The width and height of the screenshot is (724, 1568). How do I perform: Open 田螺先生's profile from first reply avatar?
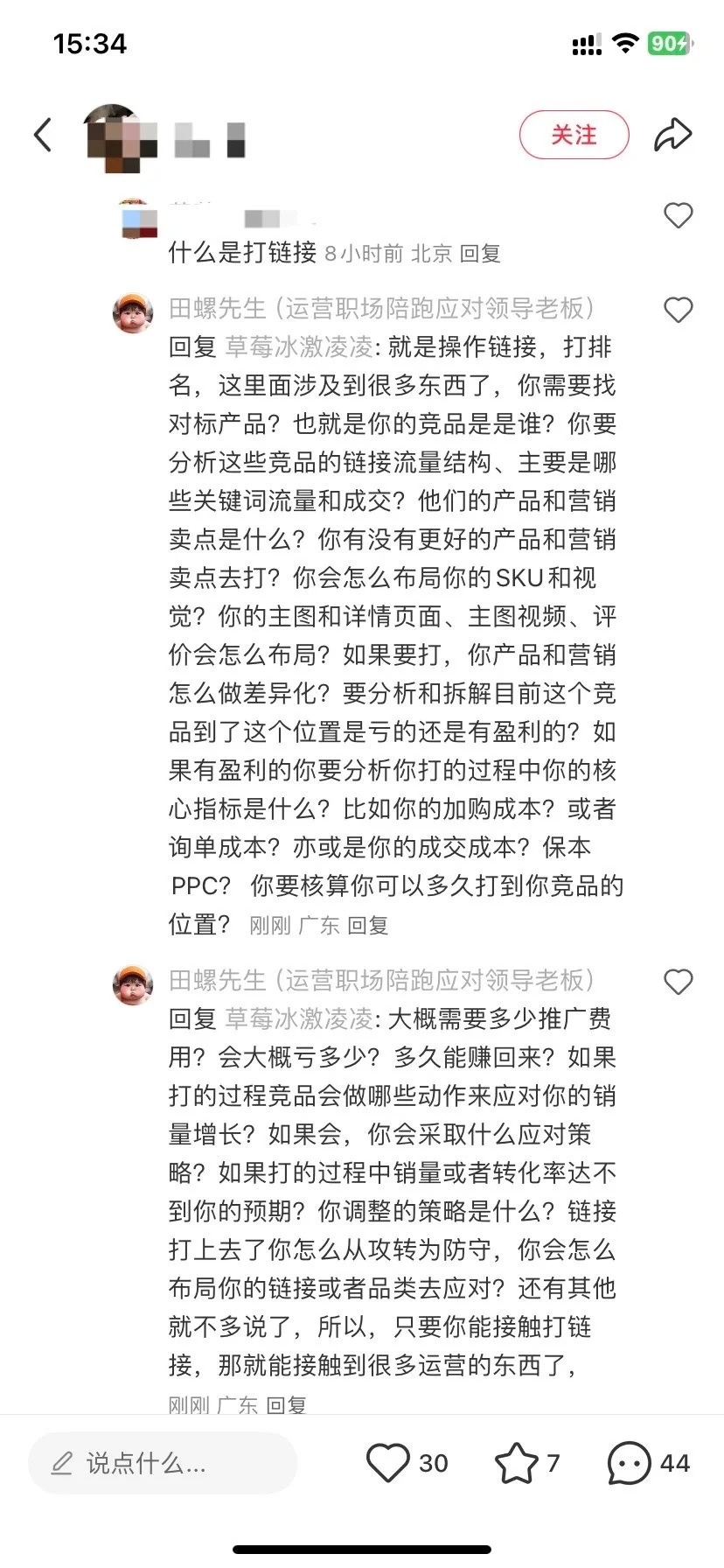(x=133, y=312)
